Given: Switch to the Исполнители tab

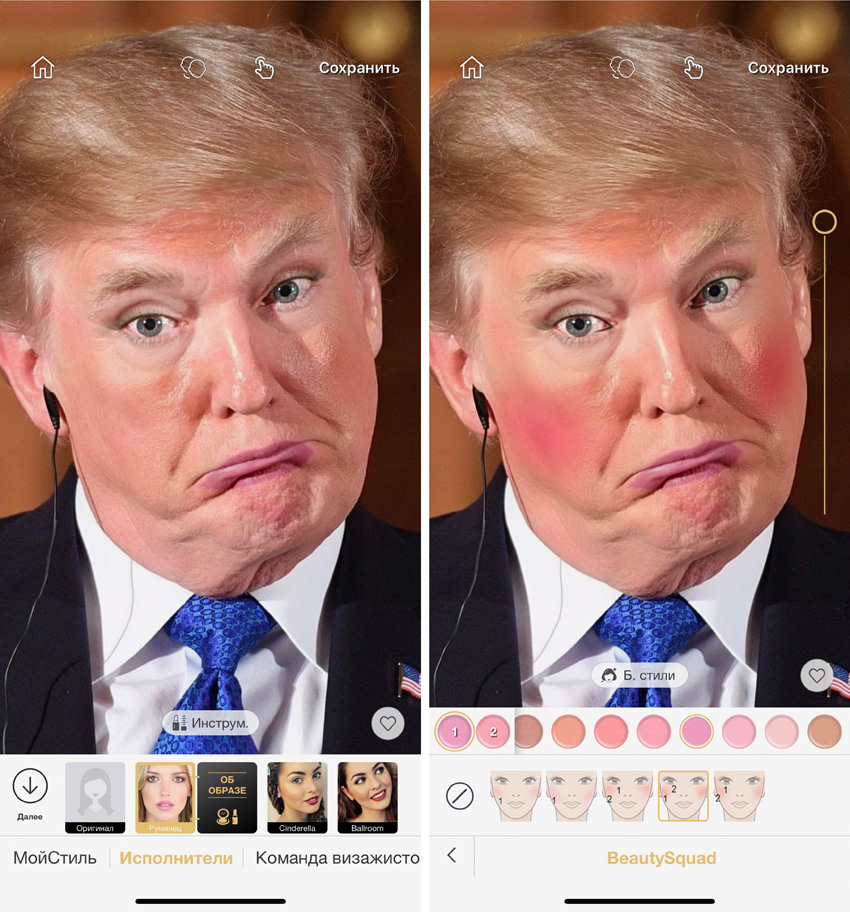Looking at the screenshot, I should coord(176,858).
